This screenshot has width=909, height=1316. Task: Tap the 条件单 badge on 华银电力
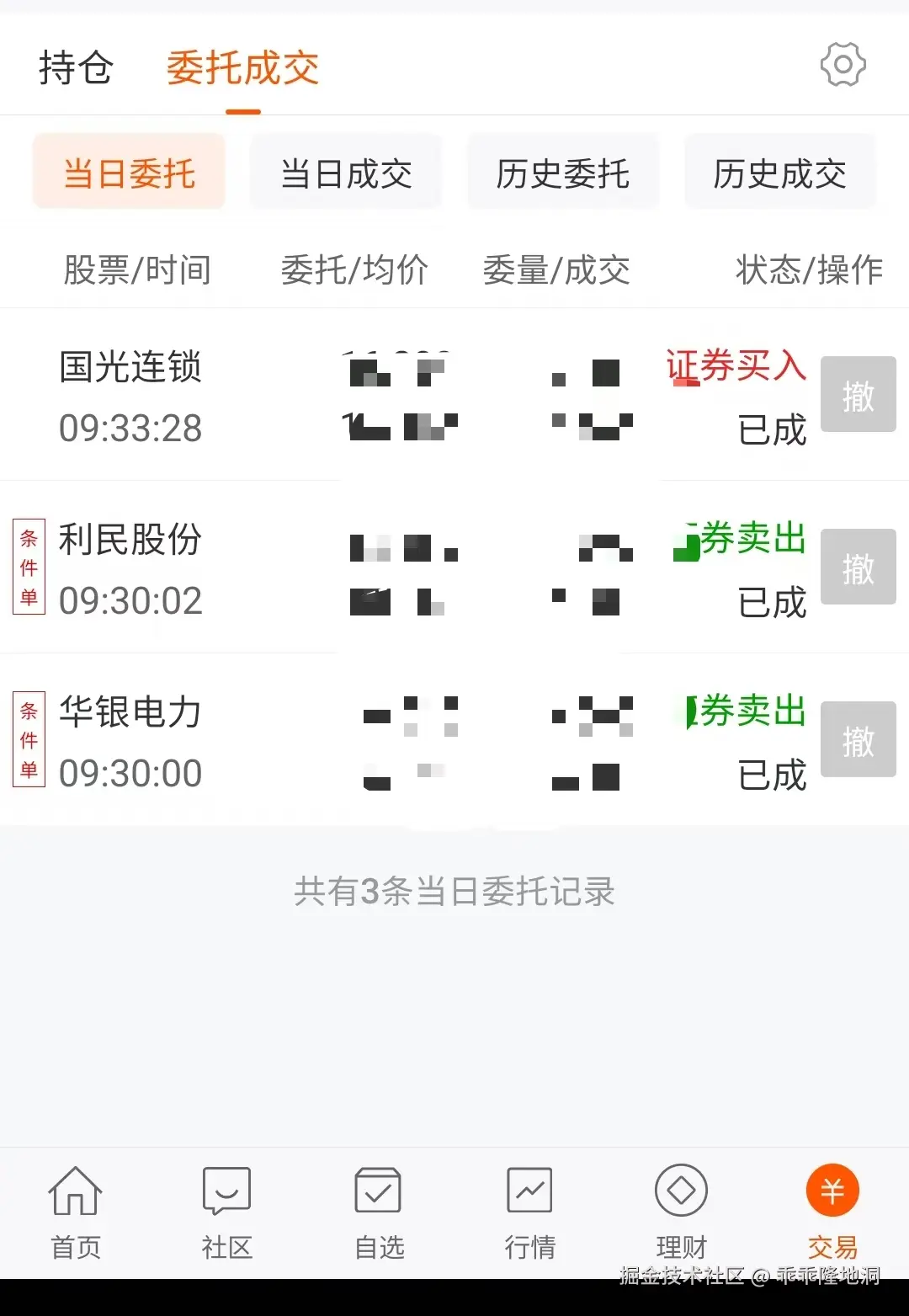29,739
